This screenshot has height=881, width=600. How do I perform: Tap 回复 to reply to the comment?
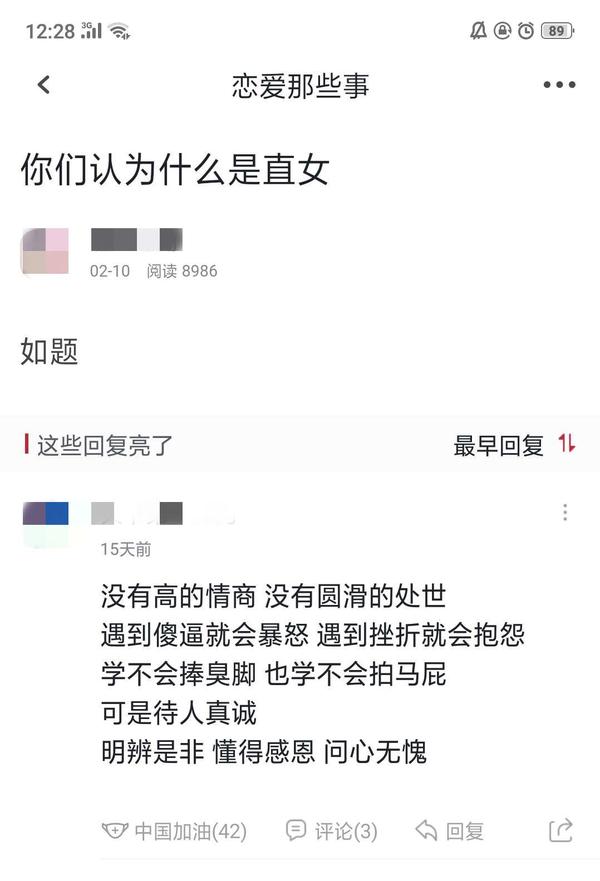[x=450, y=830]
